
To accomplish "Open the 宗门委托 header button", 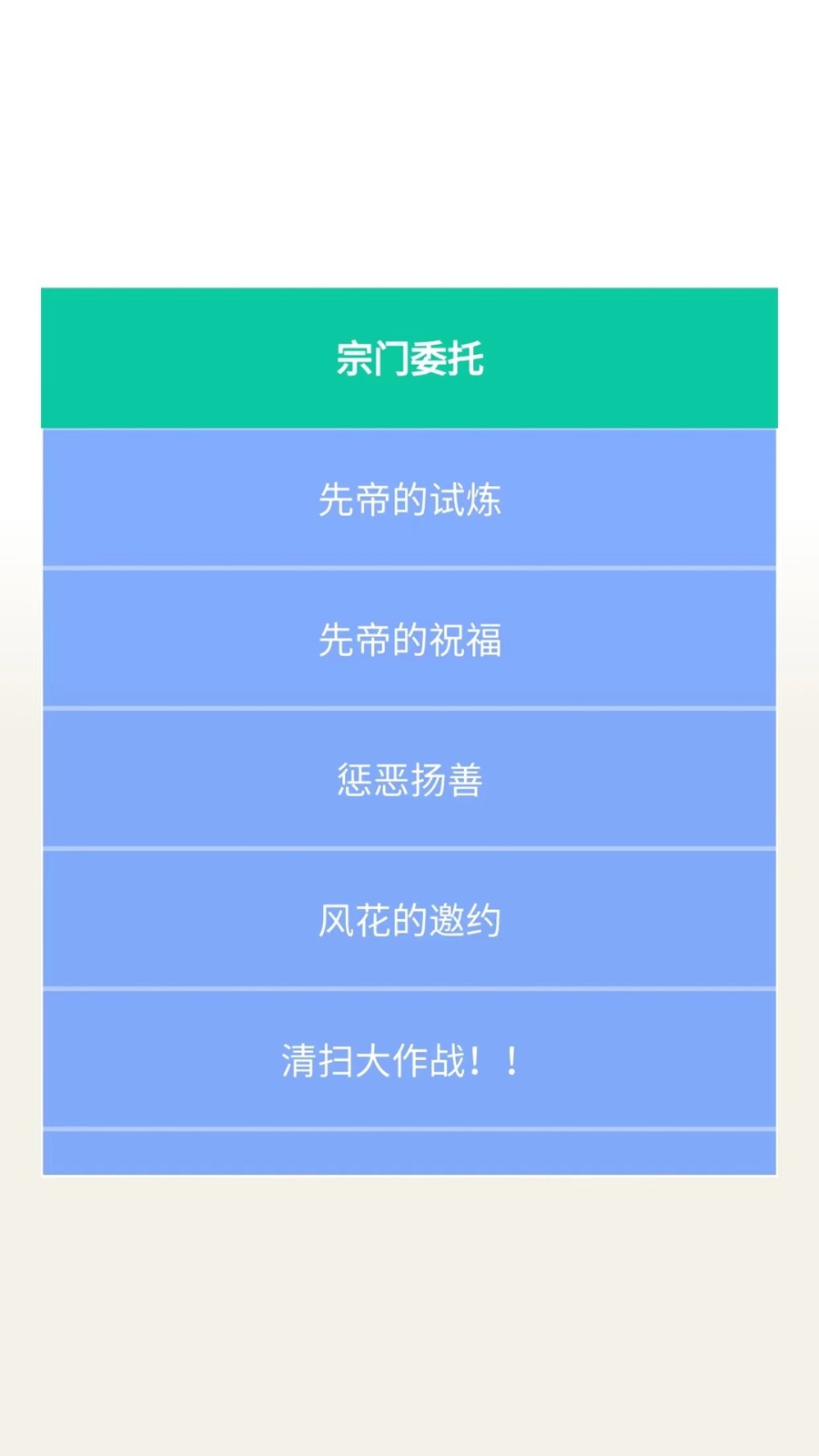I will [409, 359].
